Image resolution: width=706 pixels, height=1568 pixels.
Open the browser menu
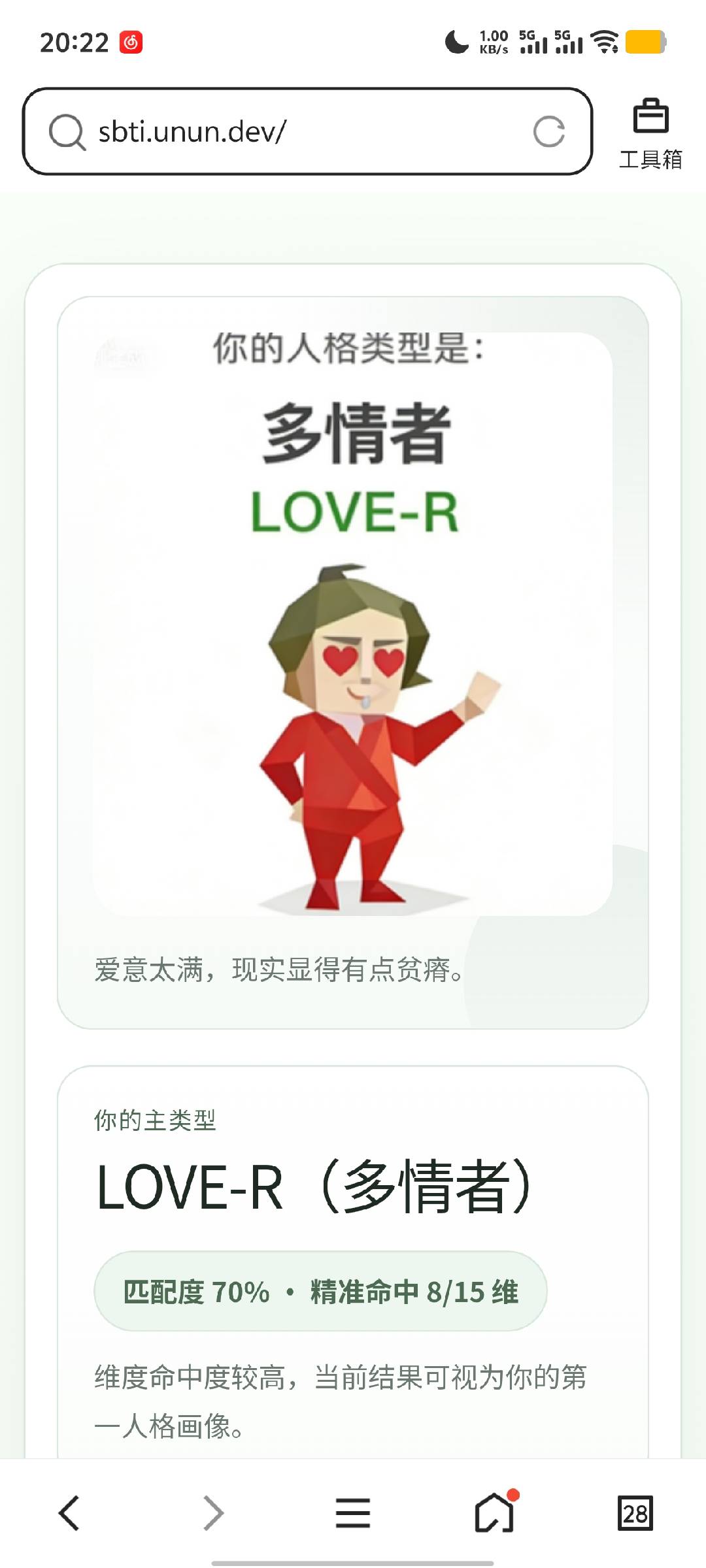[353, 1512]
